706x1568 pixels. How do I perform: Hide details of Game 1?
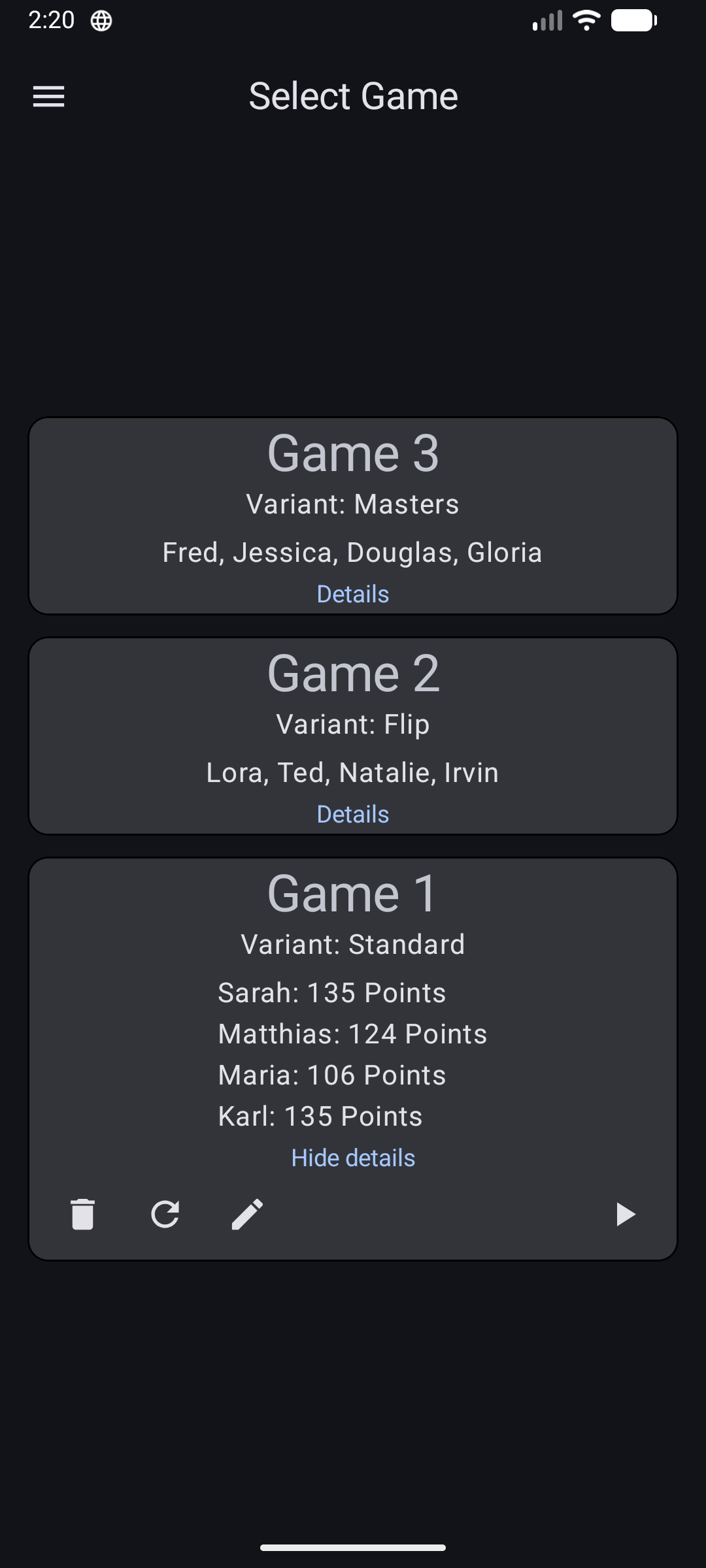click(x=353, y=1158)
